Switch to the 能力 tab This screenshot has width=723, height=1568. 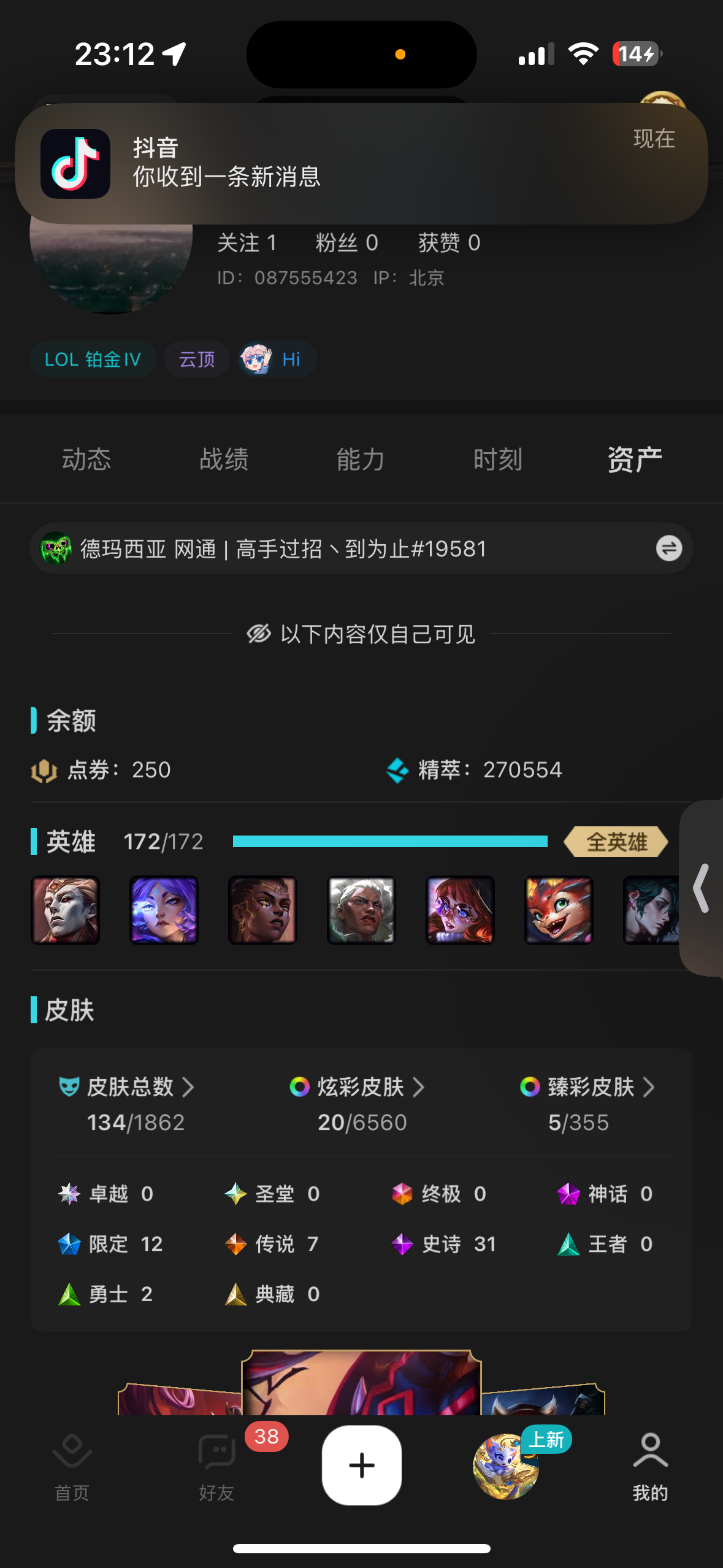361,459
